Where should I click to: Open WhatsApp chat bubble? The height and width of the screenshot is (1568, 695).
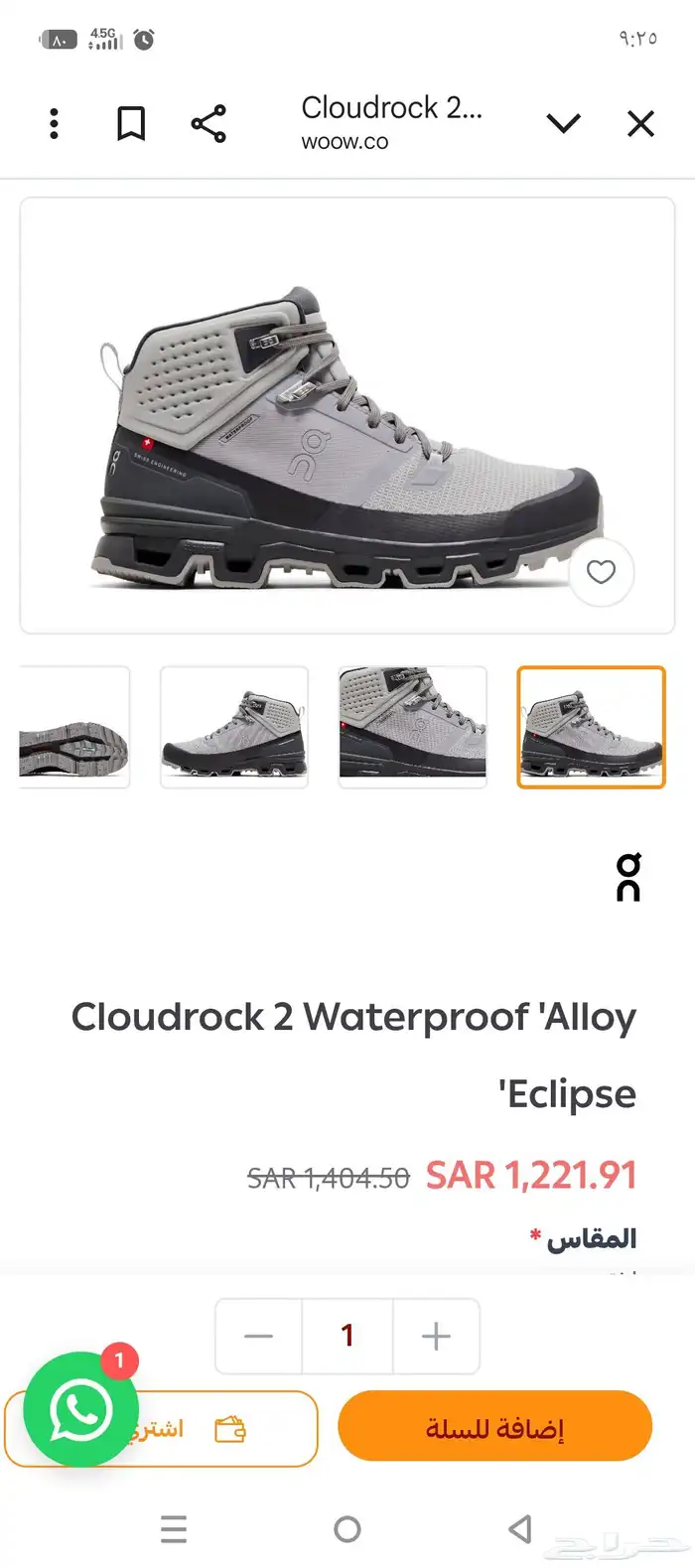coord(81,1409)
